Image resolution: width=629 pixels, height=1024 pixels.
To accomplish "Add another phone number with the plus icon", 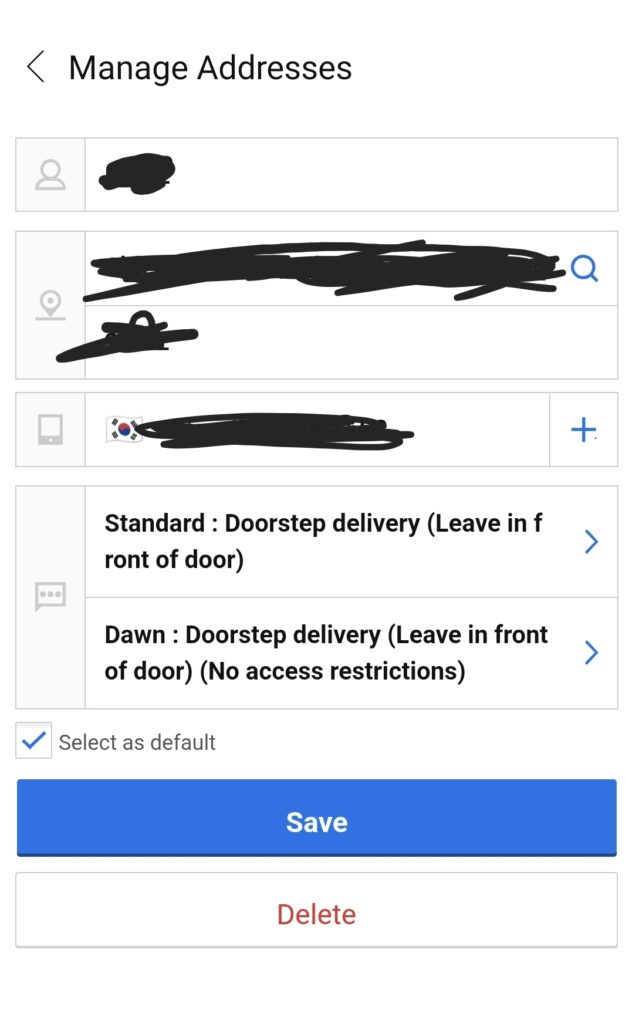I will 583,430.
